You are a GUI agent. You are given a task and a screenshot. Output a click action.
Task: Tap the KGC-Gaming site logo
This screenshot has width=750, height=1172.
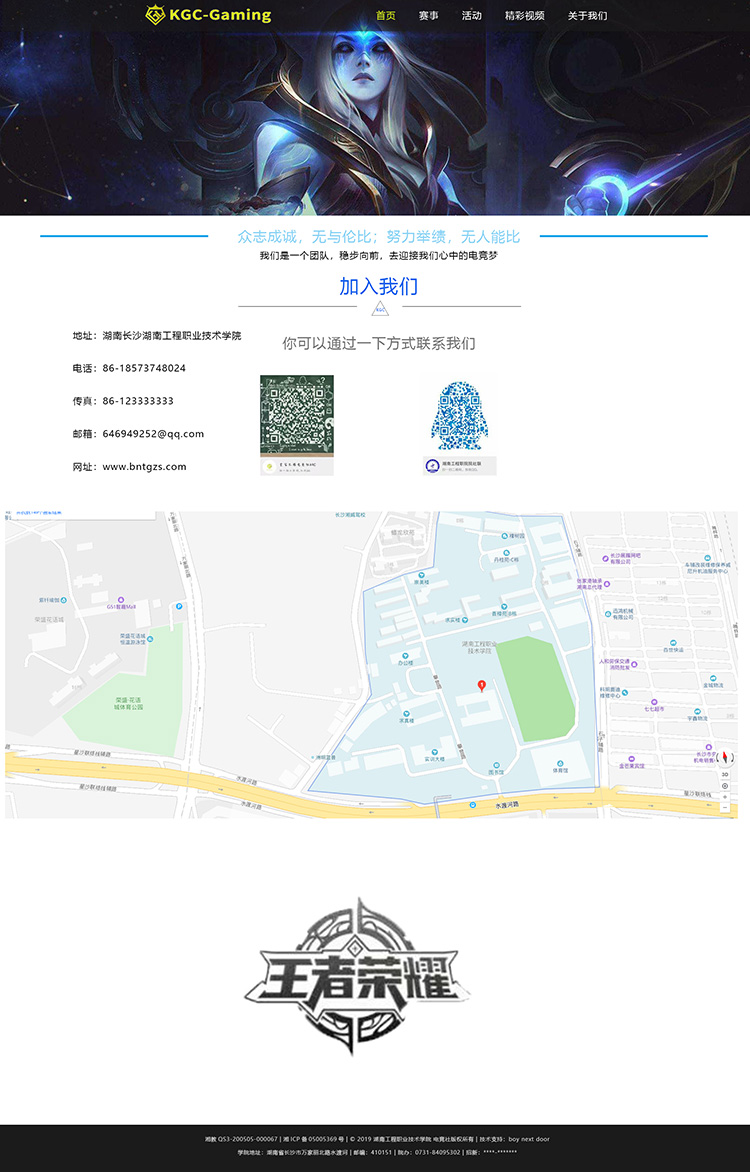tap(208, 15)
